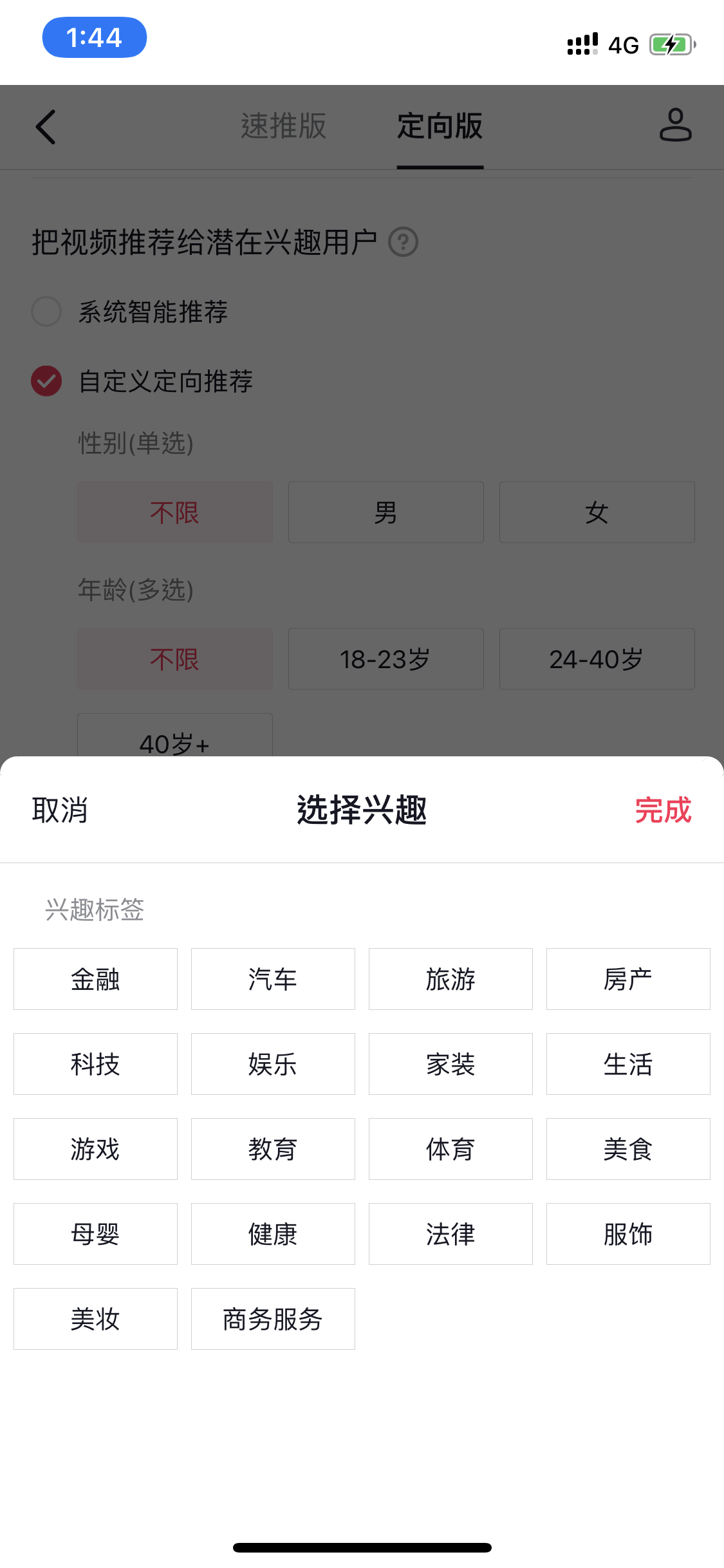724x1568 pixels.
Task: Pick the 旅游 interest tag
Action: (x=450, y=979)
